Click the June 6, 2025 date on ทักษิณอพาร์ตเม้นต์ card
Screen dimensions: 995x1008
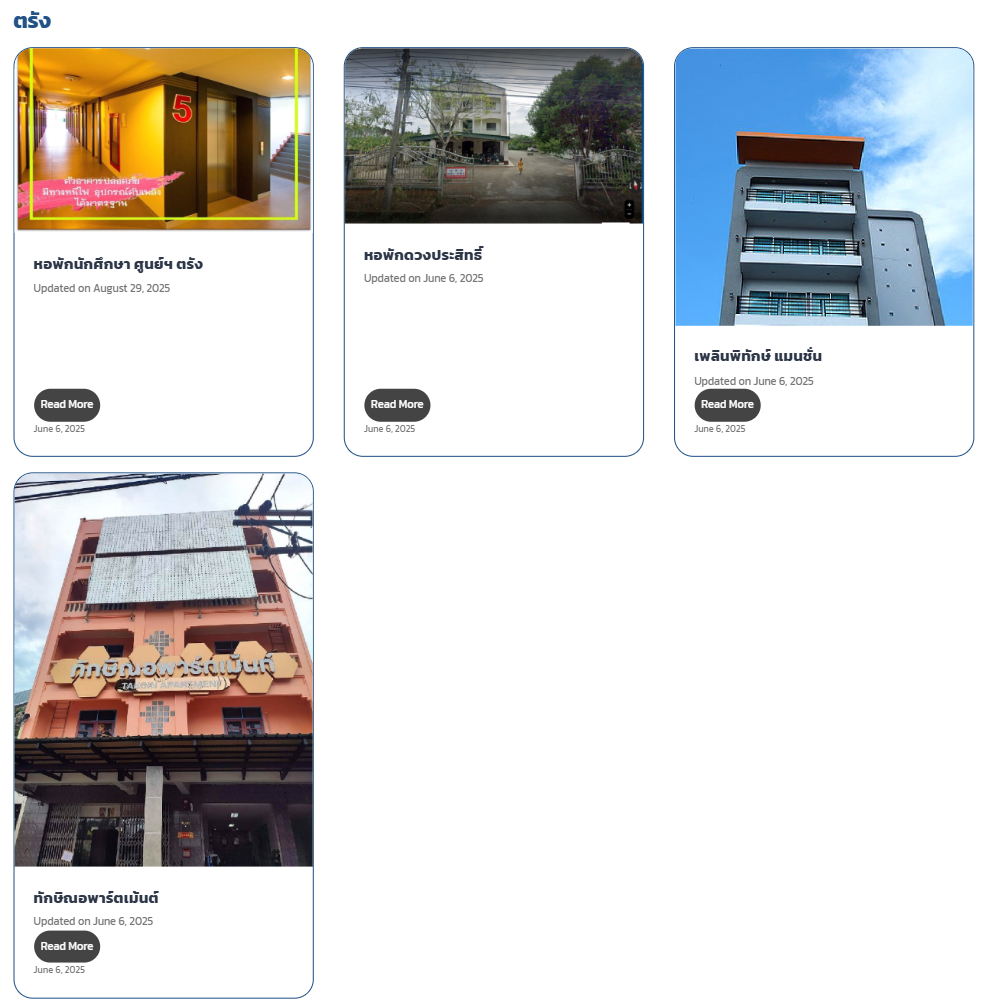tap(58, 969)
